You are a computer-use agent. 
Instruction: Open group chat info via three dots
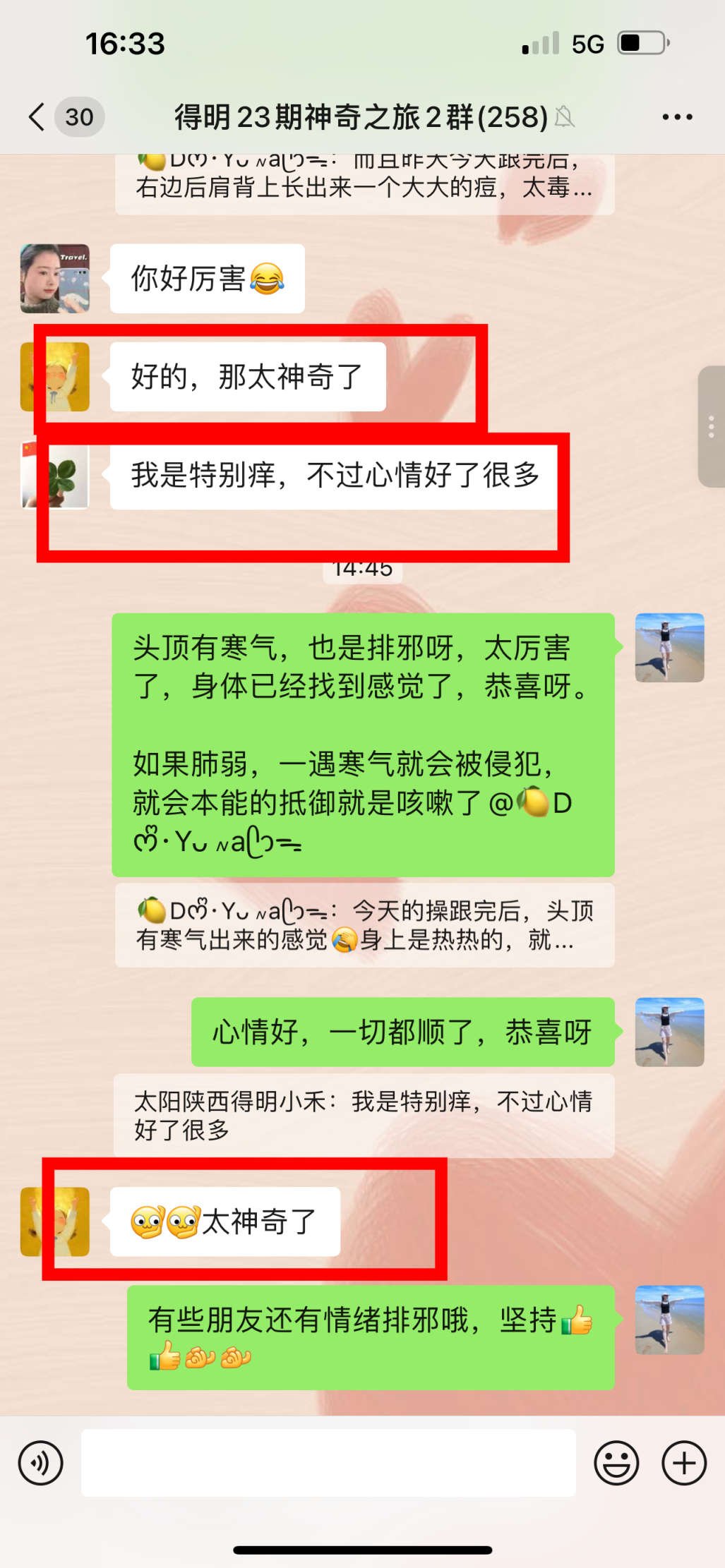[x=677, y=116]
